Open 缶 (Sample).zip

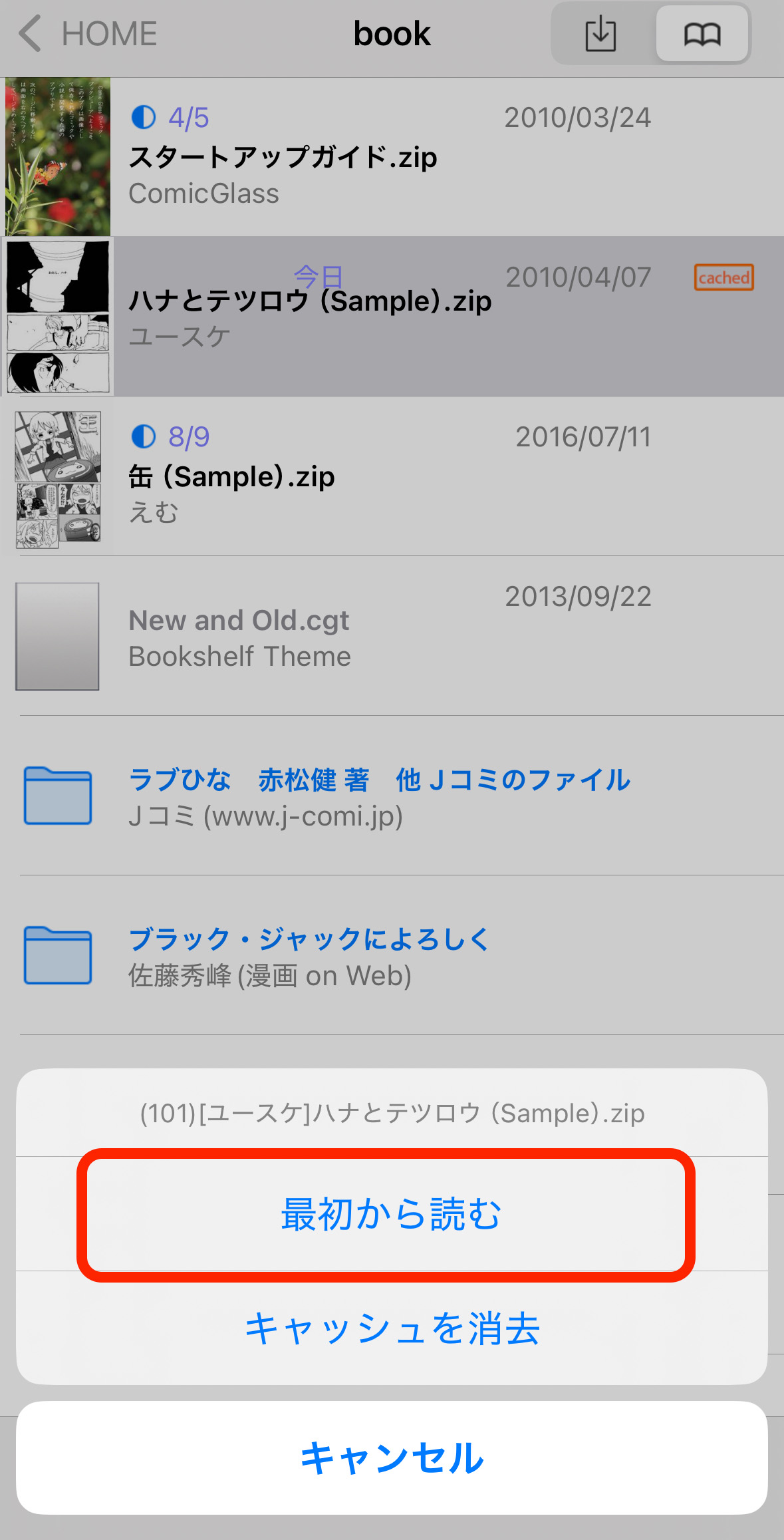pos(391,476)
